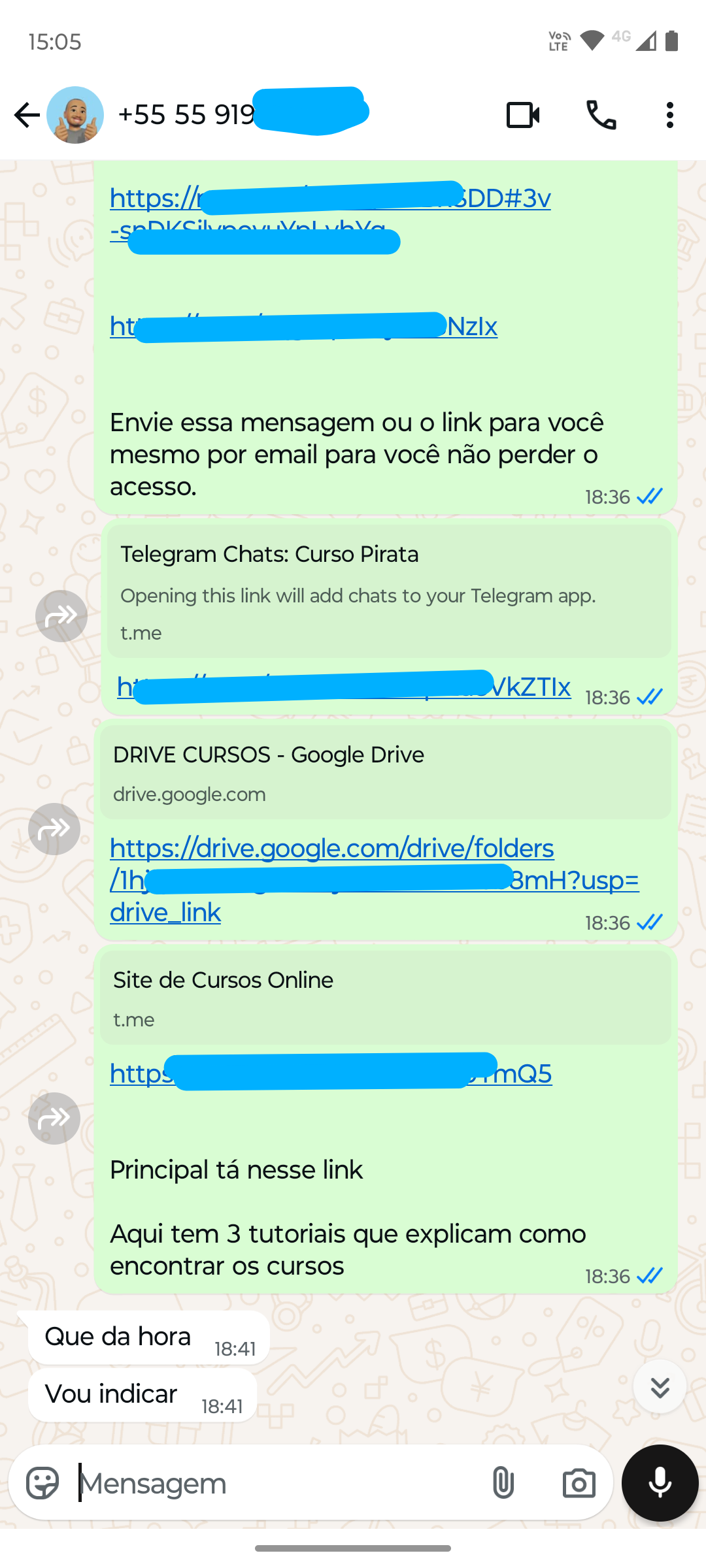Start a video call
This screenshot has width=706, height=1568.
point(523,115)
